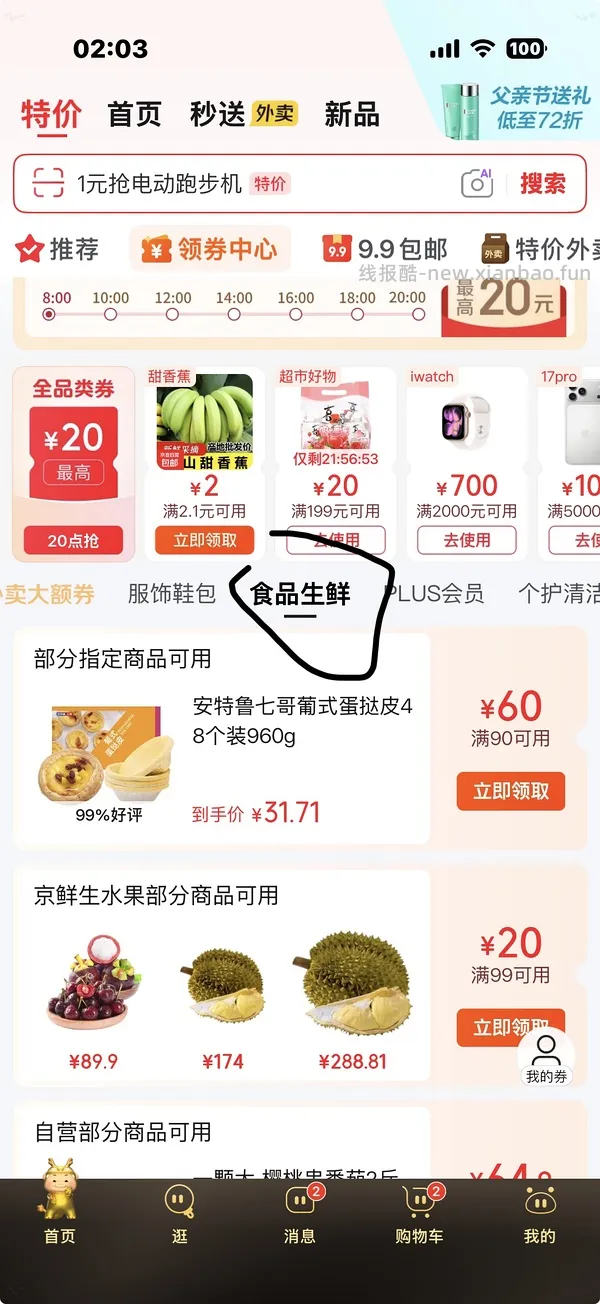The height and width of the screenshot is (1304, 600).
Task: Switch to the 秒送 外卖 tab
Action: pos(243,114)
